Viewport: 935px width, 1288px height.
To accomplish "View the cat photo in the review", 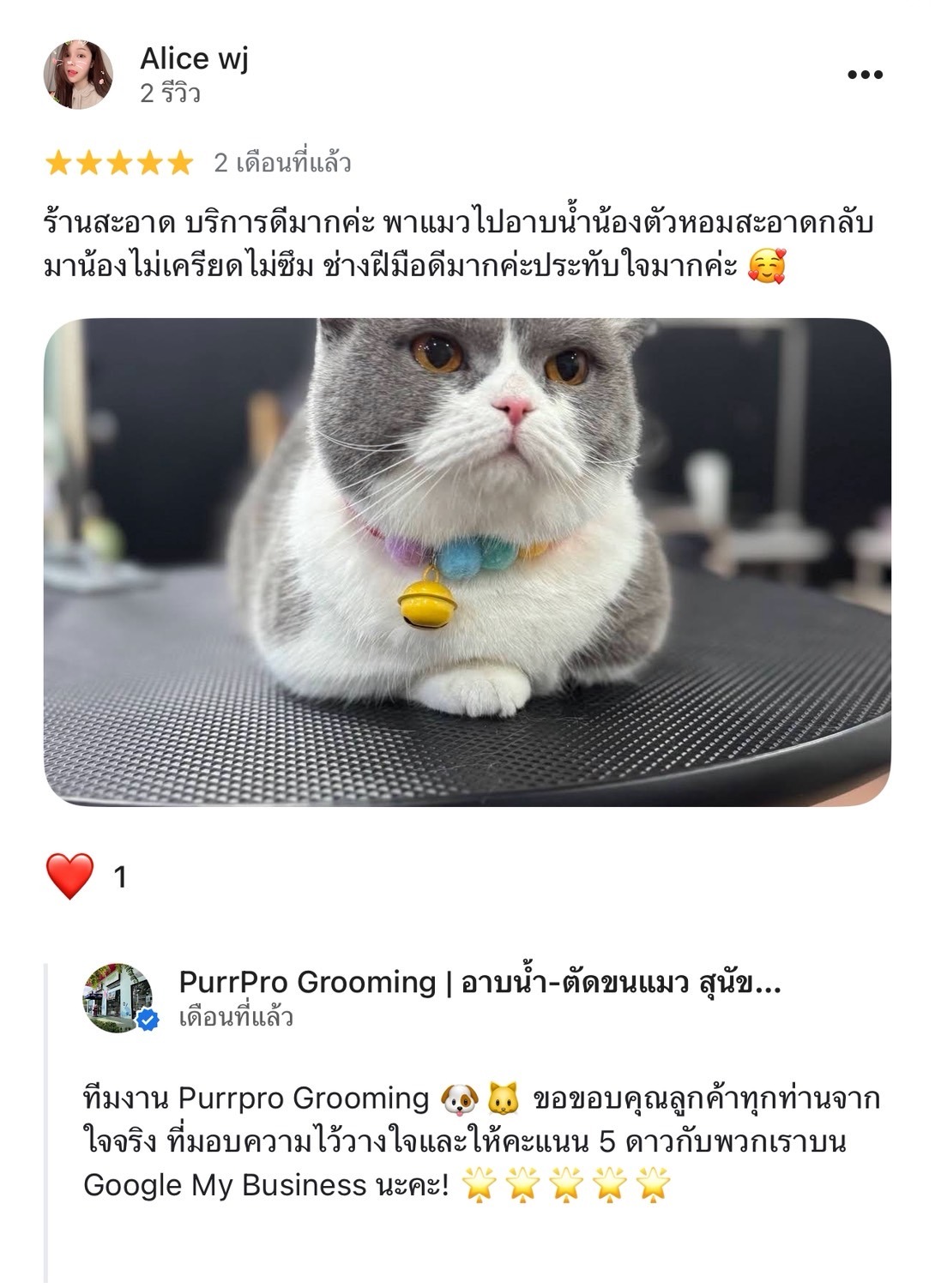I will pos(467,562).
